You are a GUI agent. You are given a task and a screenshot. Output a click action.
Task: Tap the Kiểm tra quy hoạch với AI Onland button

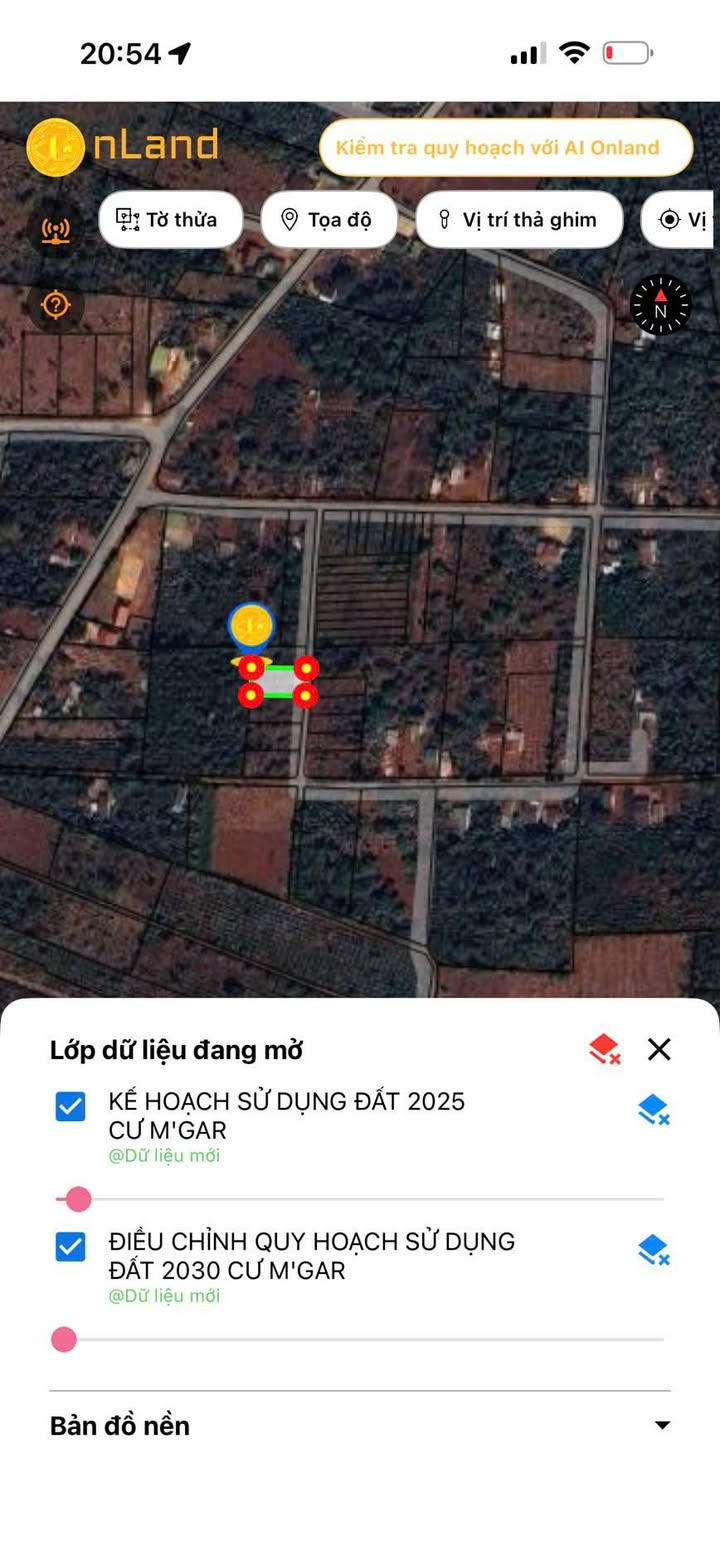[x=505, y=148]
